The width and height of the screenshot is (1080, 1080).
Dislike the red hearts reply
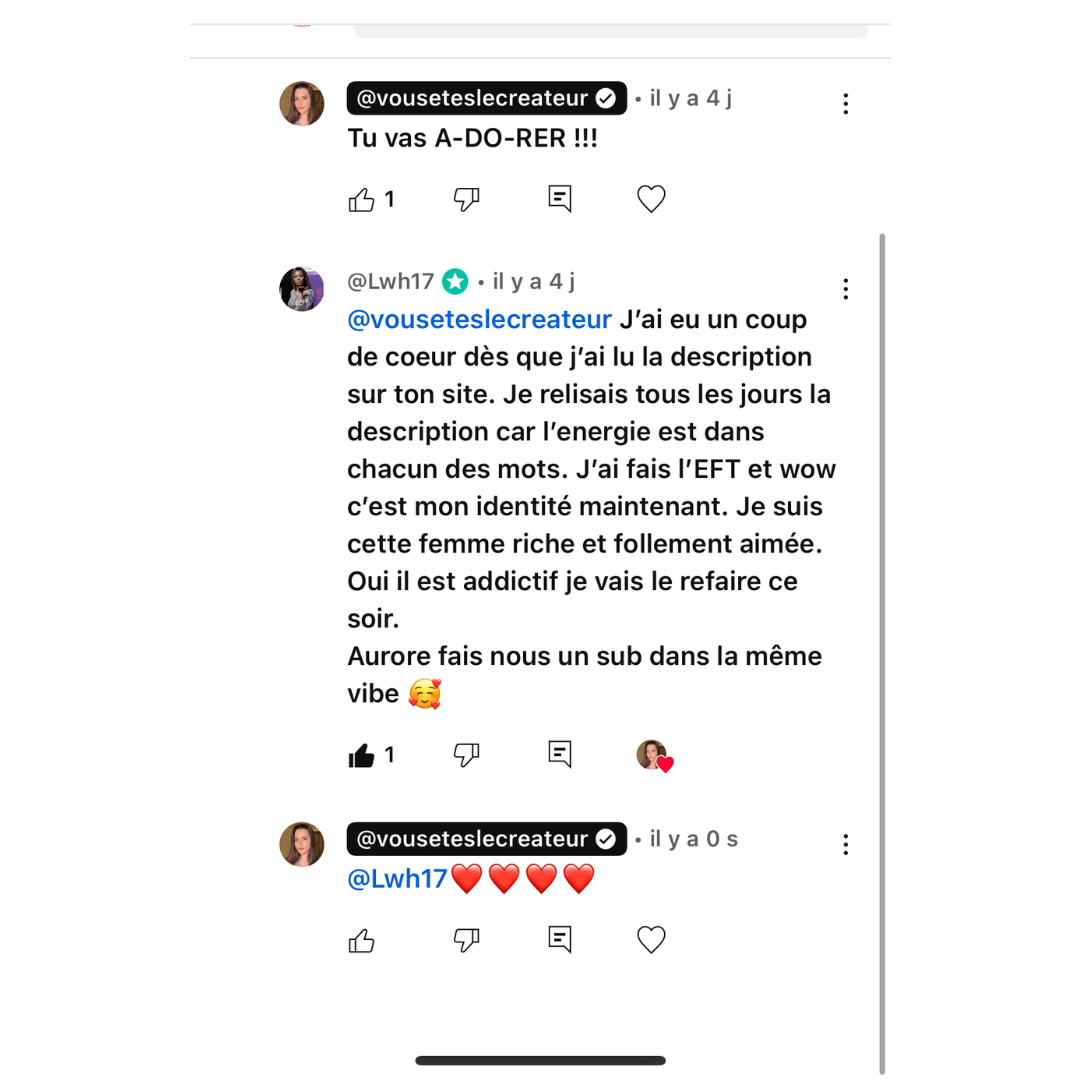pos(466,941)
